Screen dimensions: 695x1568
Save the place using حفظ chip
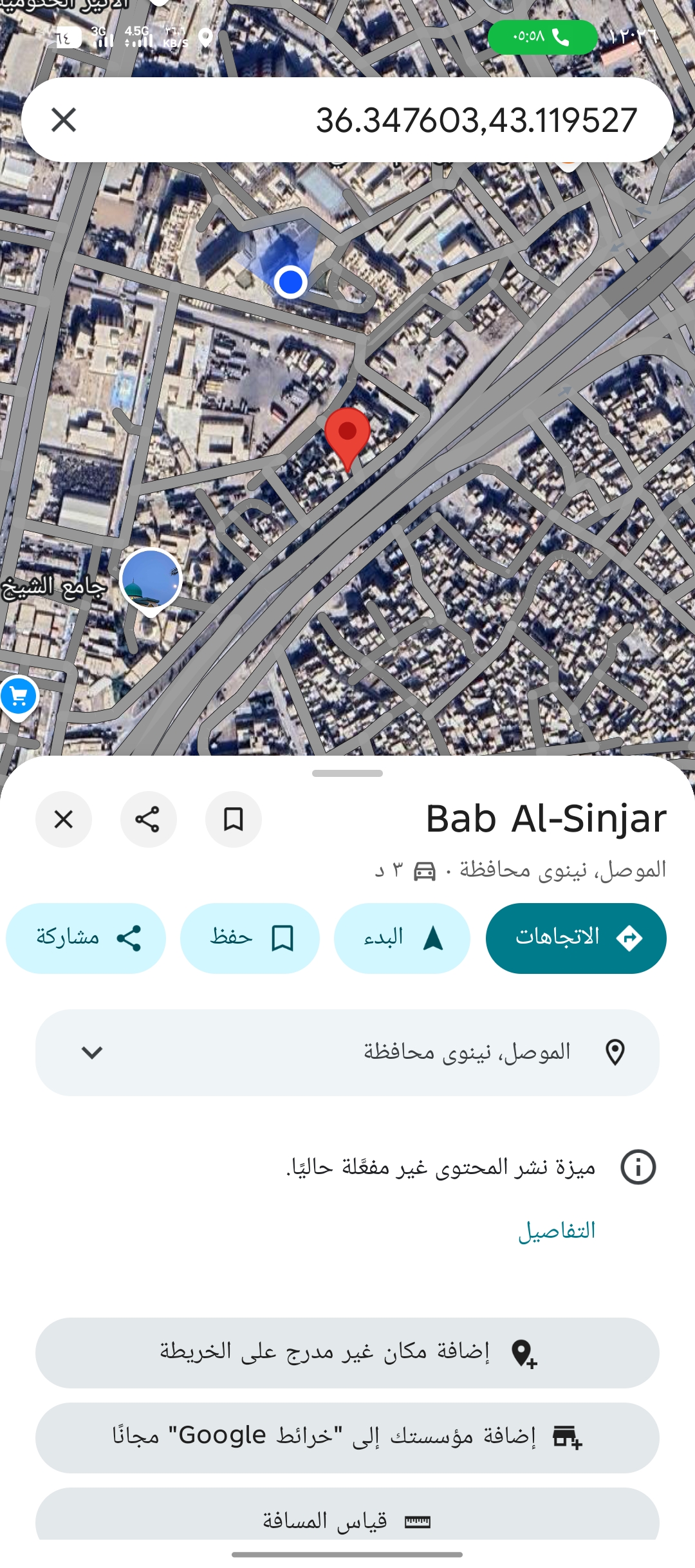(x=250, y=938)
